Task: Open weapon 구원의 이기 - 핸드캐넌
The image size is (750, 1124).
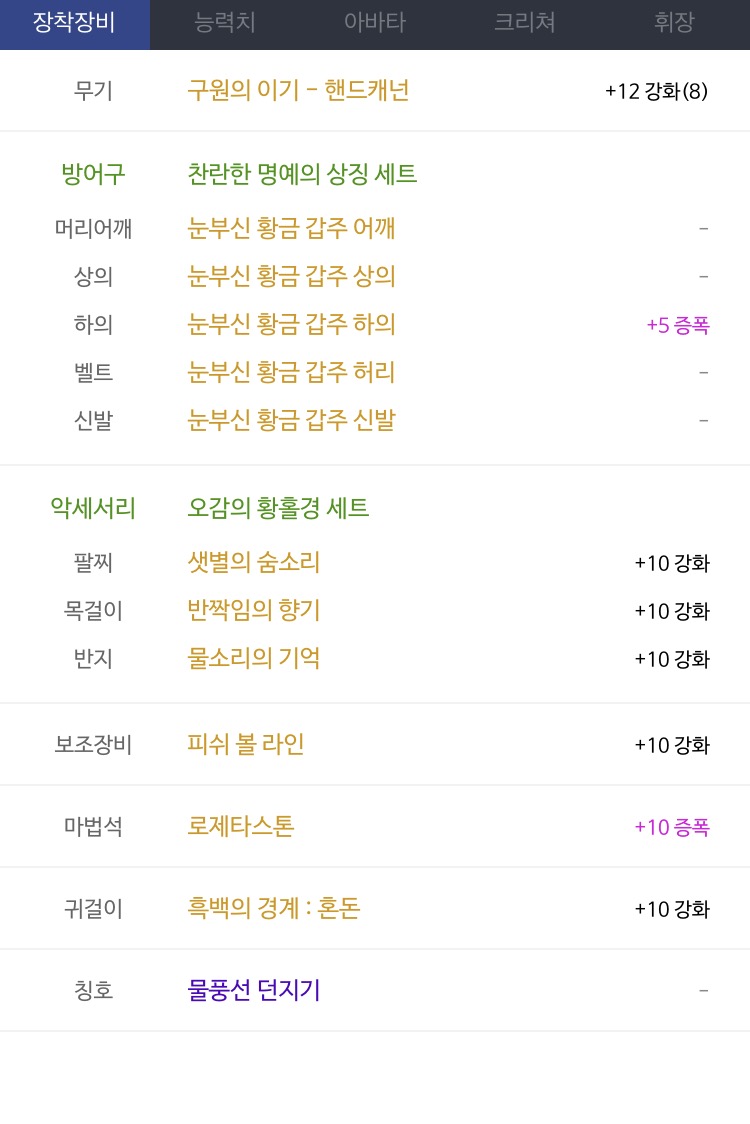Action: point(298,91)
